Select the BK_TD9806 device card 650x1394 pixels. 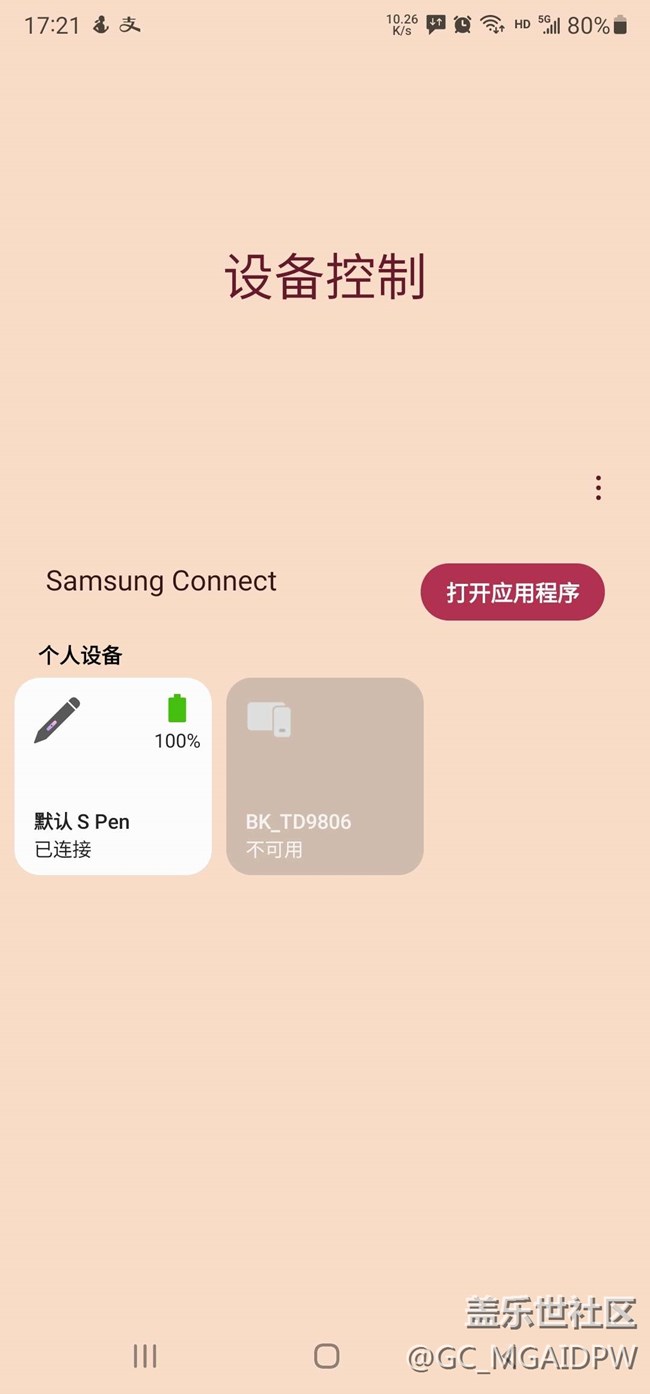[325, 776]
